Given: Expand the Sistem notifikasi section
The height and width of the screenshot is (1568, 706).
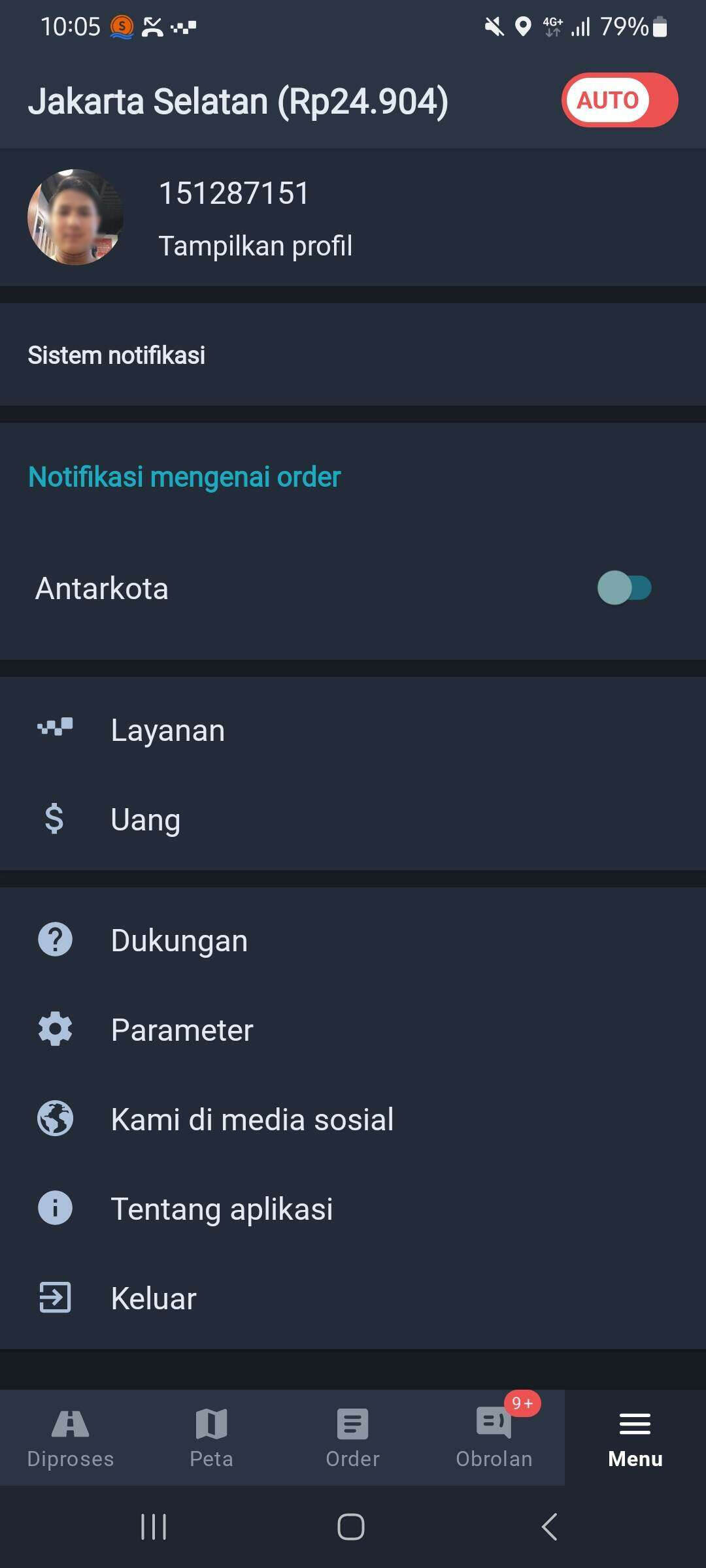Looking at the screenshot, I should [116, 355].
